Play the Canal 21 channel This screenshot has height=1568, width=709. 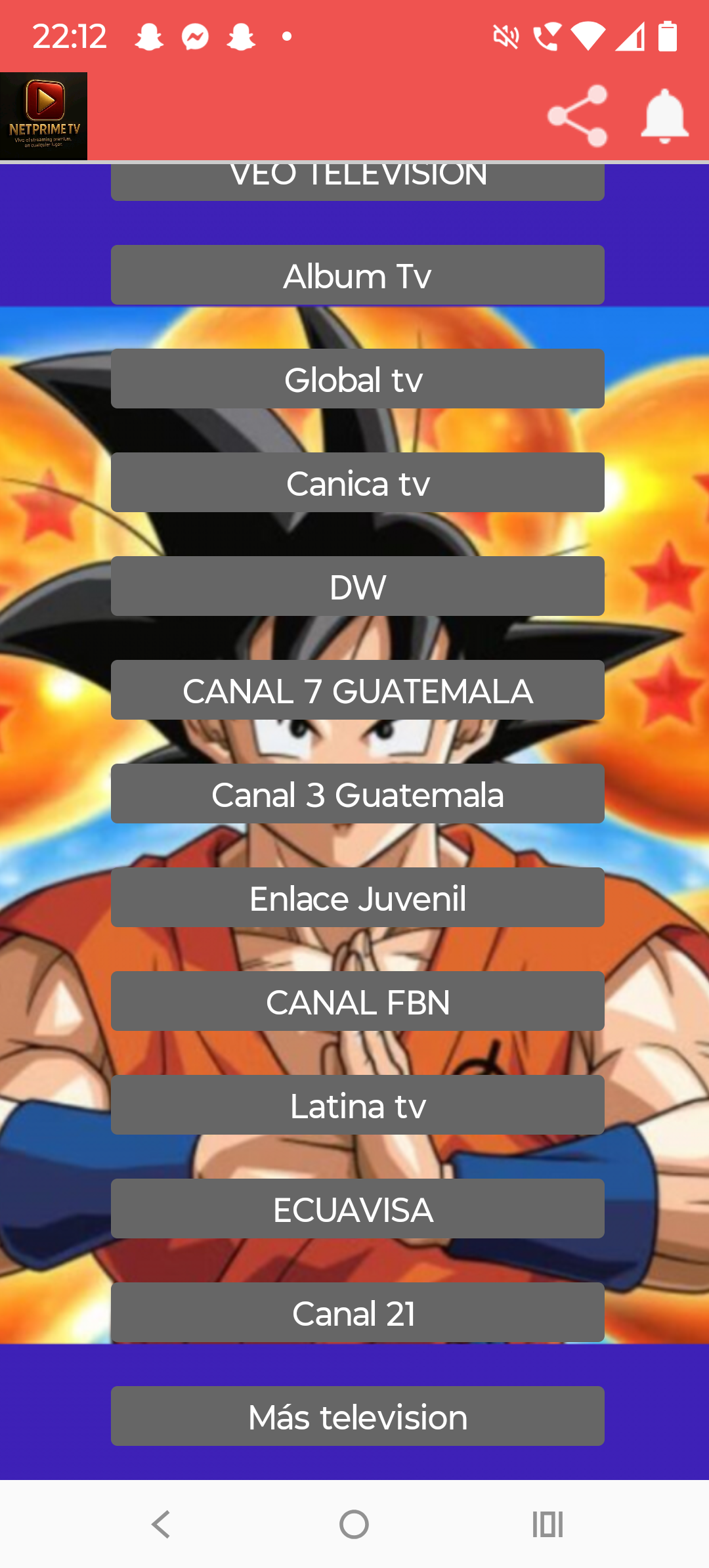(357, 1313)
